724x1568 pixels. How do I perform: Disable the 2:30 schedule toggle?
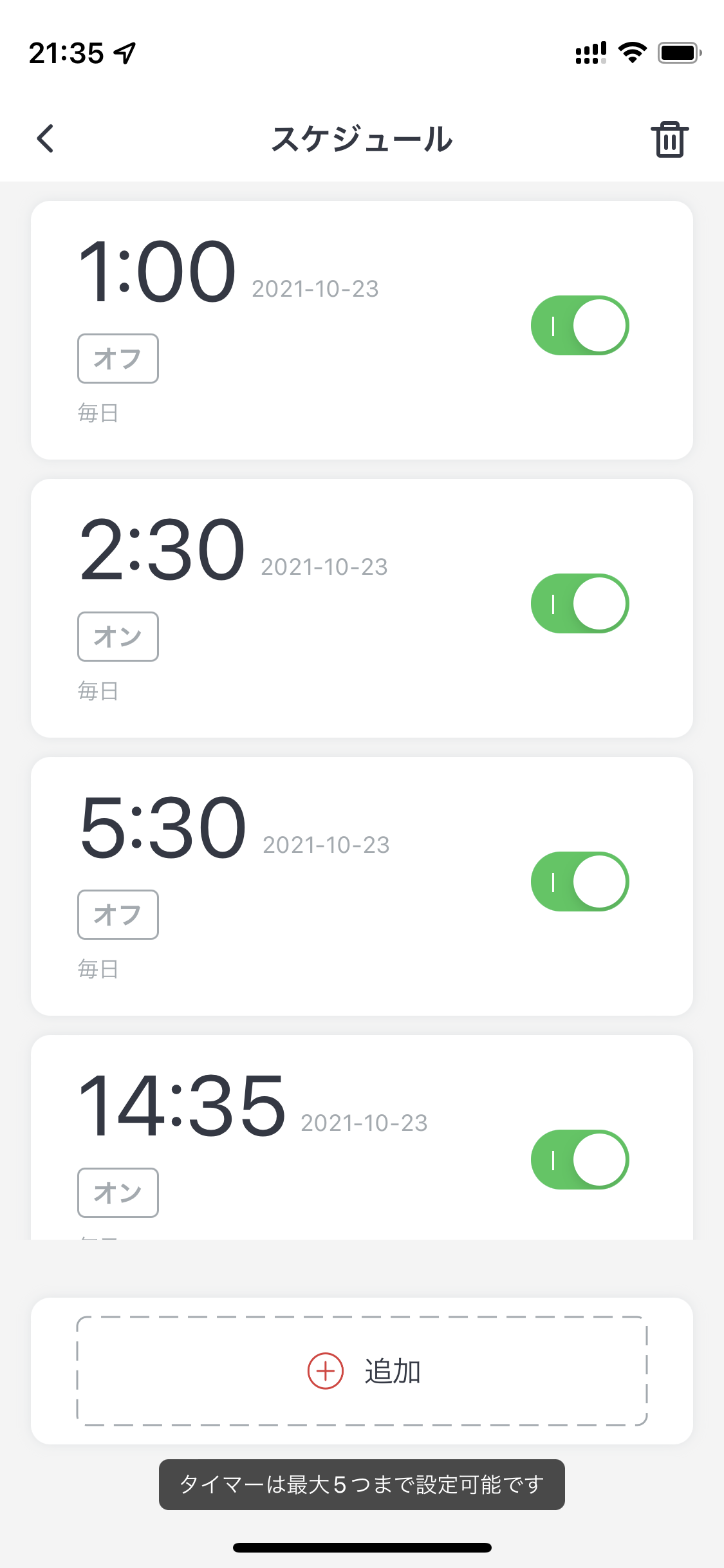(x=580, y=603)
